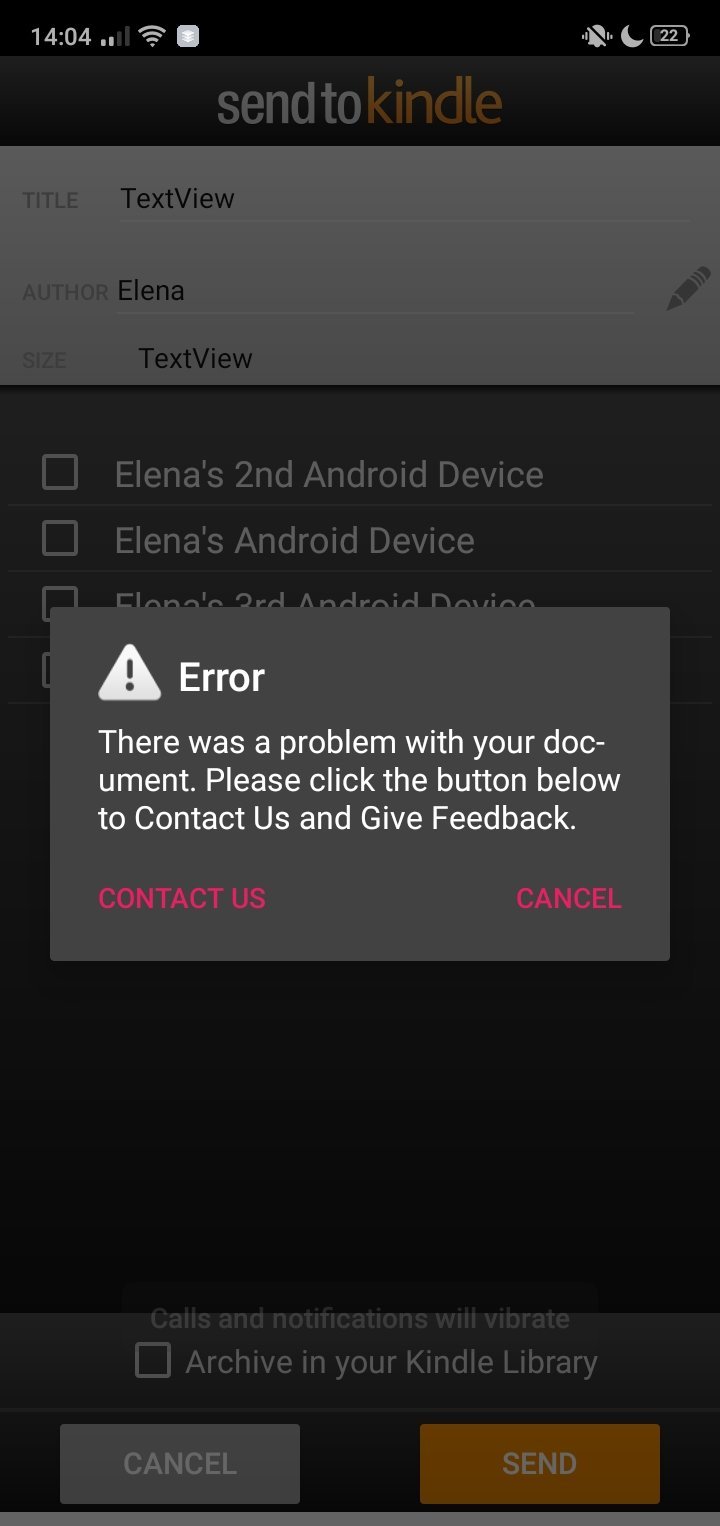Edit the Title text field
Screen dimensions: 720x1526
[x=404, y=199]
